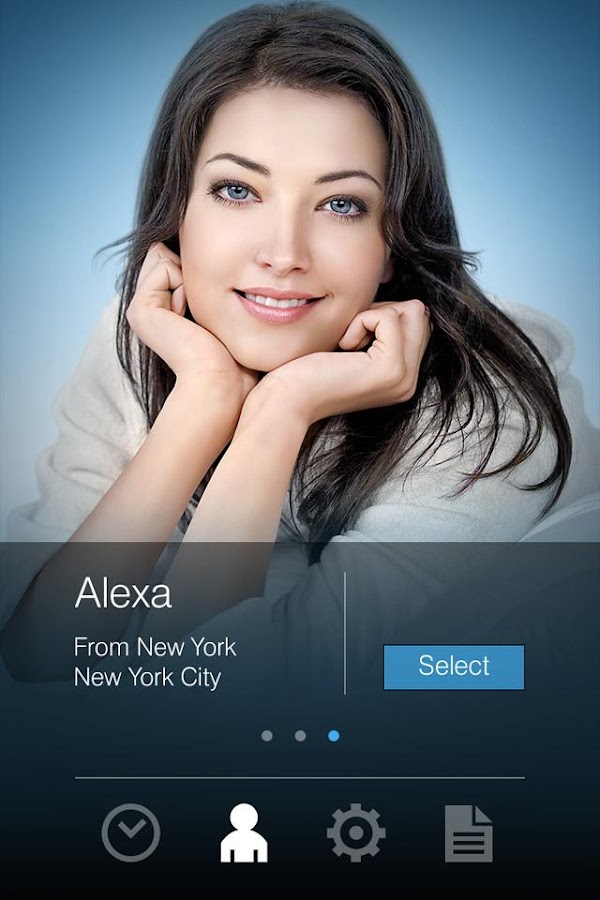
Task: Jump to the first page indicator dot
Action: pos(267,735)
